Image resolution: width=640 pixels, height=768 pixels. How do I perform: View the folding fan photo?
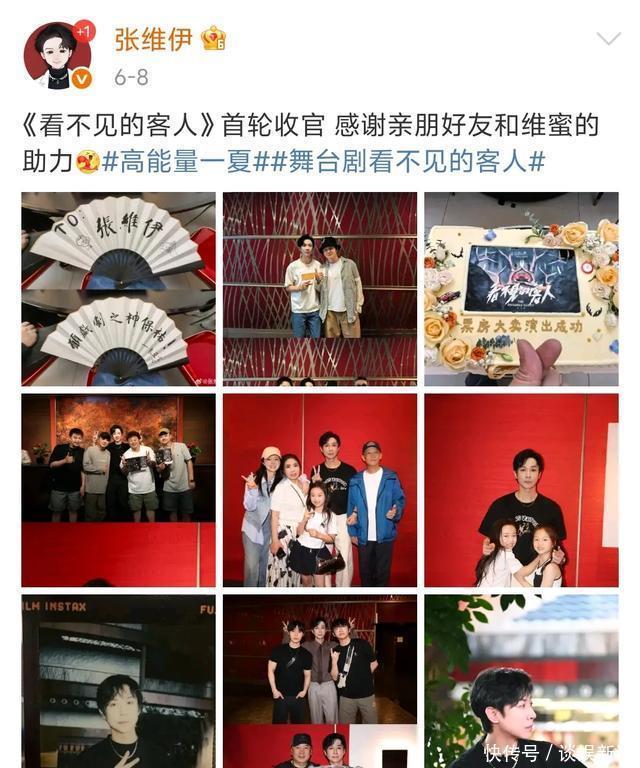tap(118, 289)
